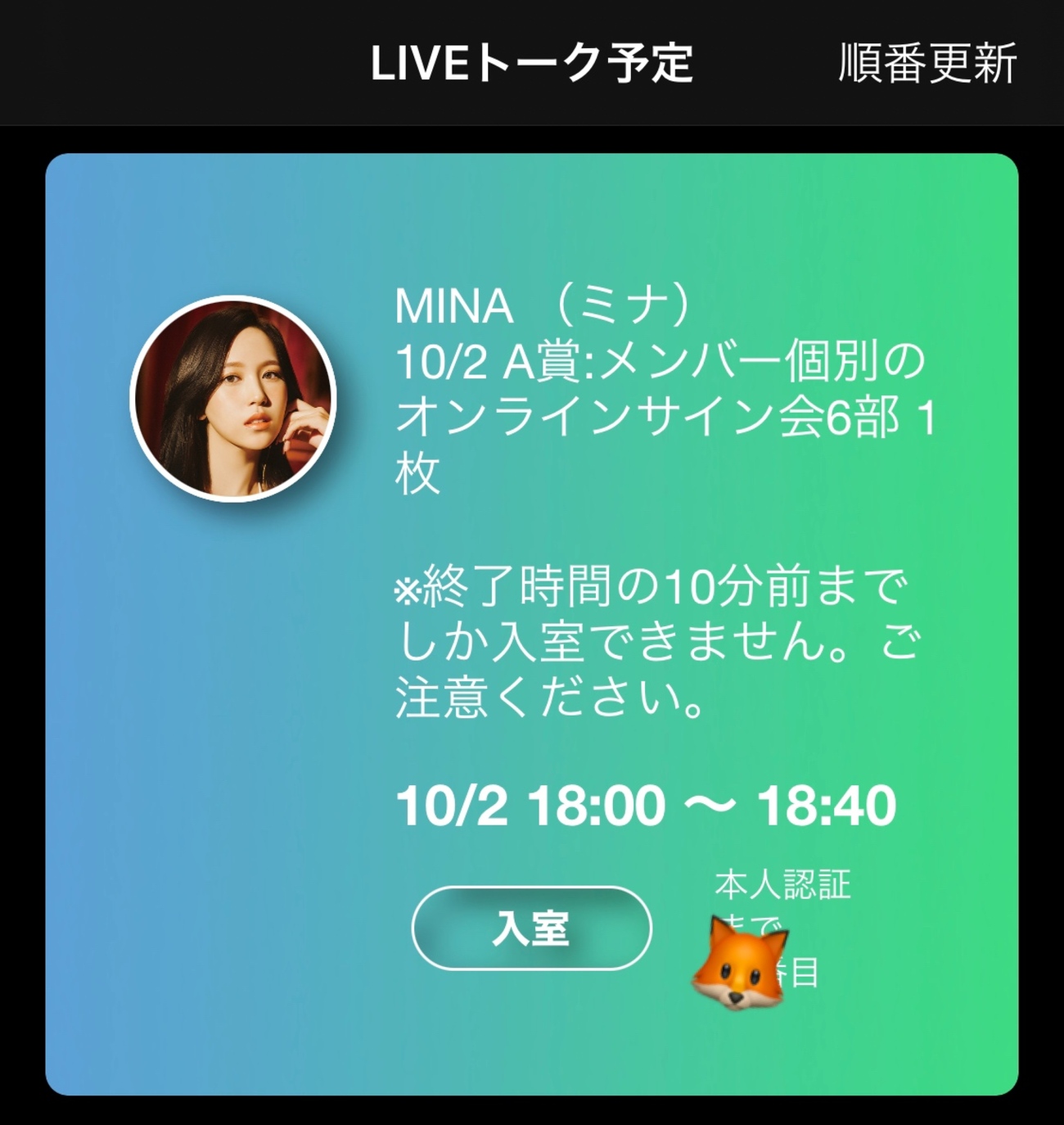The image size is (1064, 1125).
Task: Enter the room with 入室 button
Action: coord(531,928)
